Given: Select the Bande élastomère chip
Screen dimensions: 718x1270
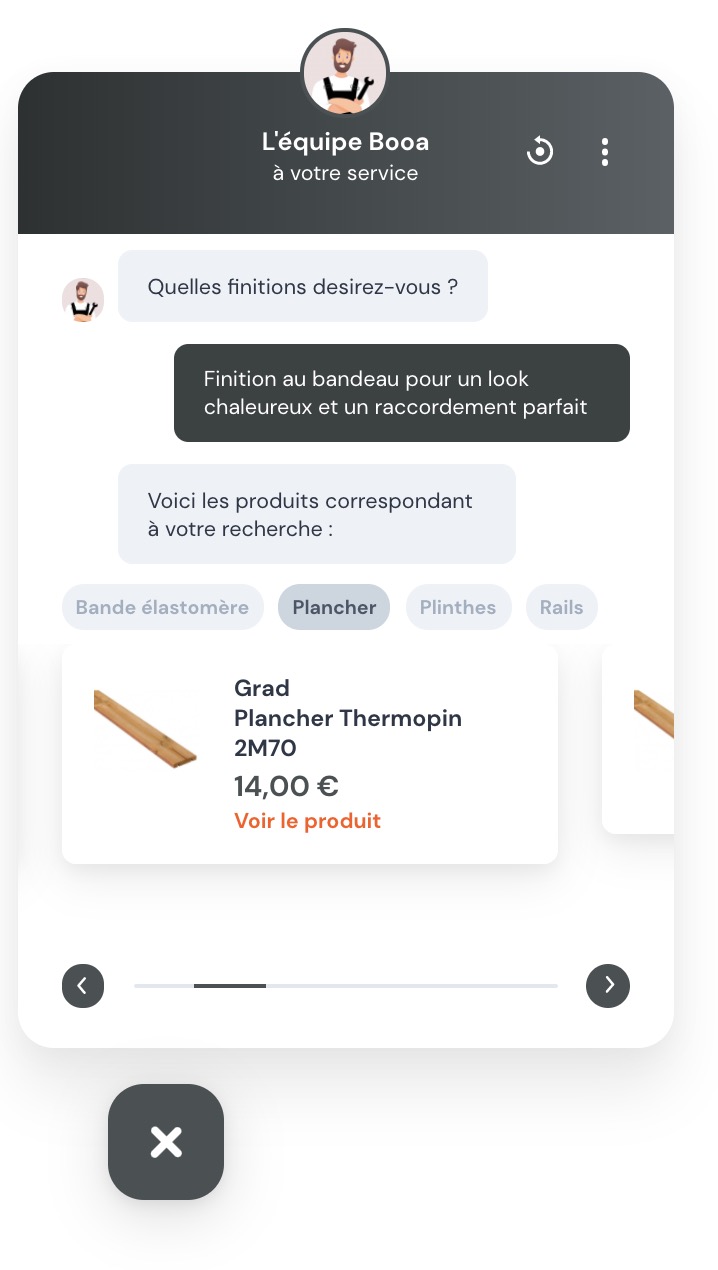Looking at the screenshot, I should (162, 607).
